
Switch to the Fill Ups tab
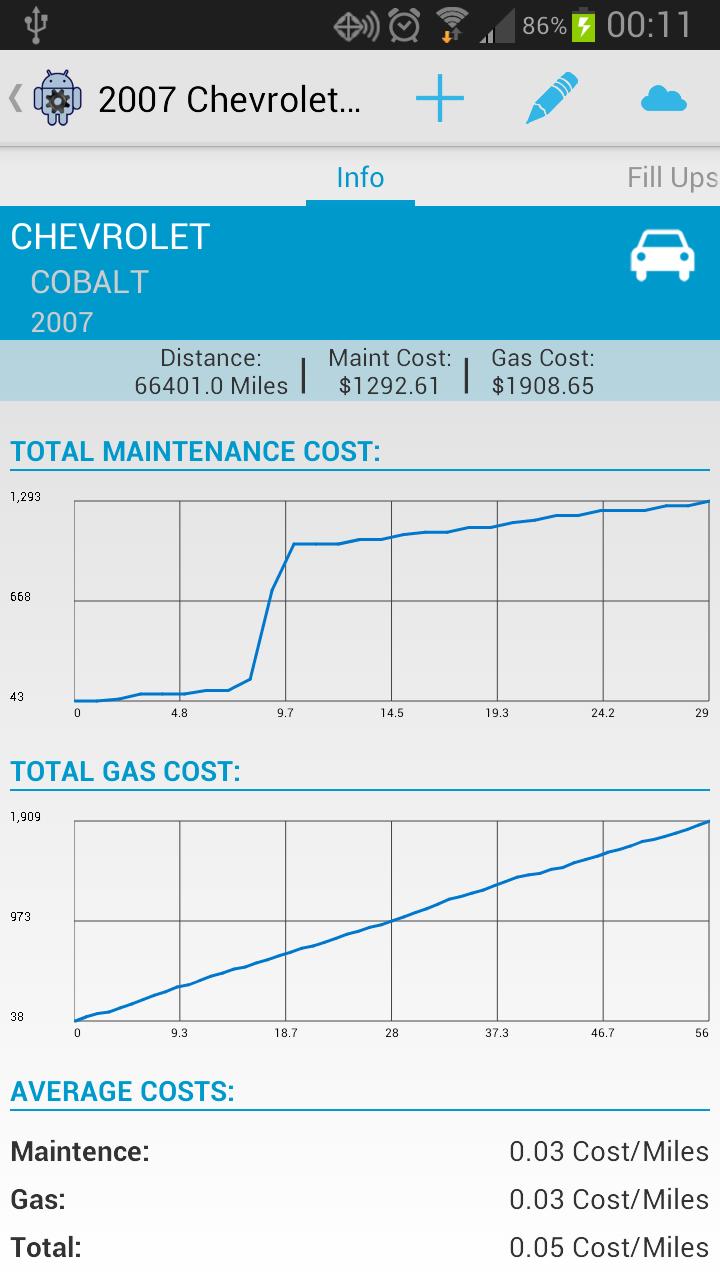click(x=672, y=178)
